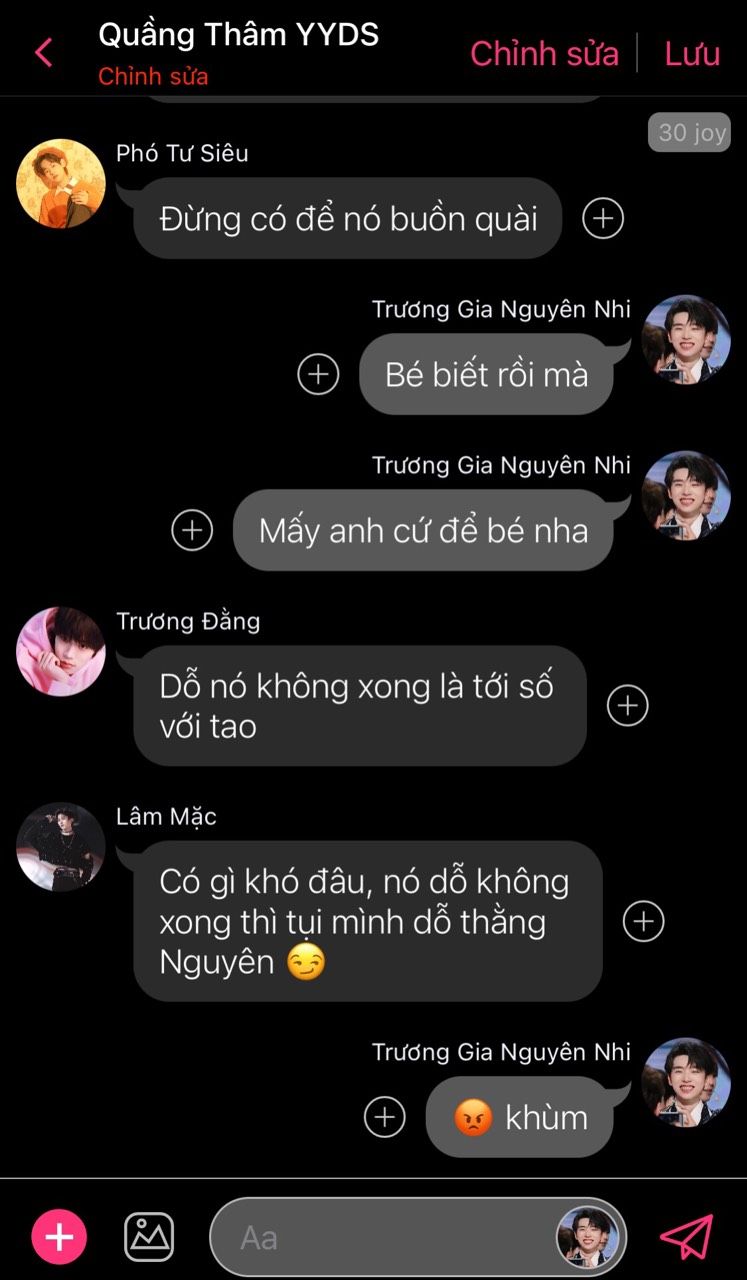Tap the red Chỉnh sửa under title
The width and height of the screenshot is (747, 1280).
point(153,77)
